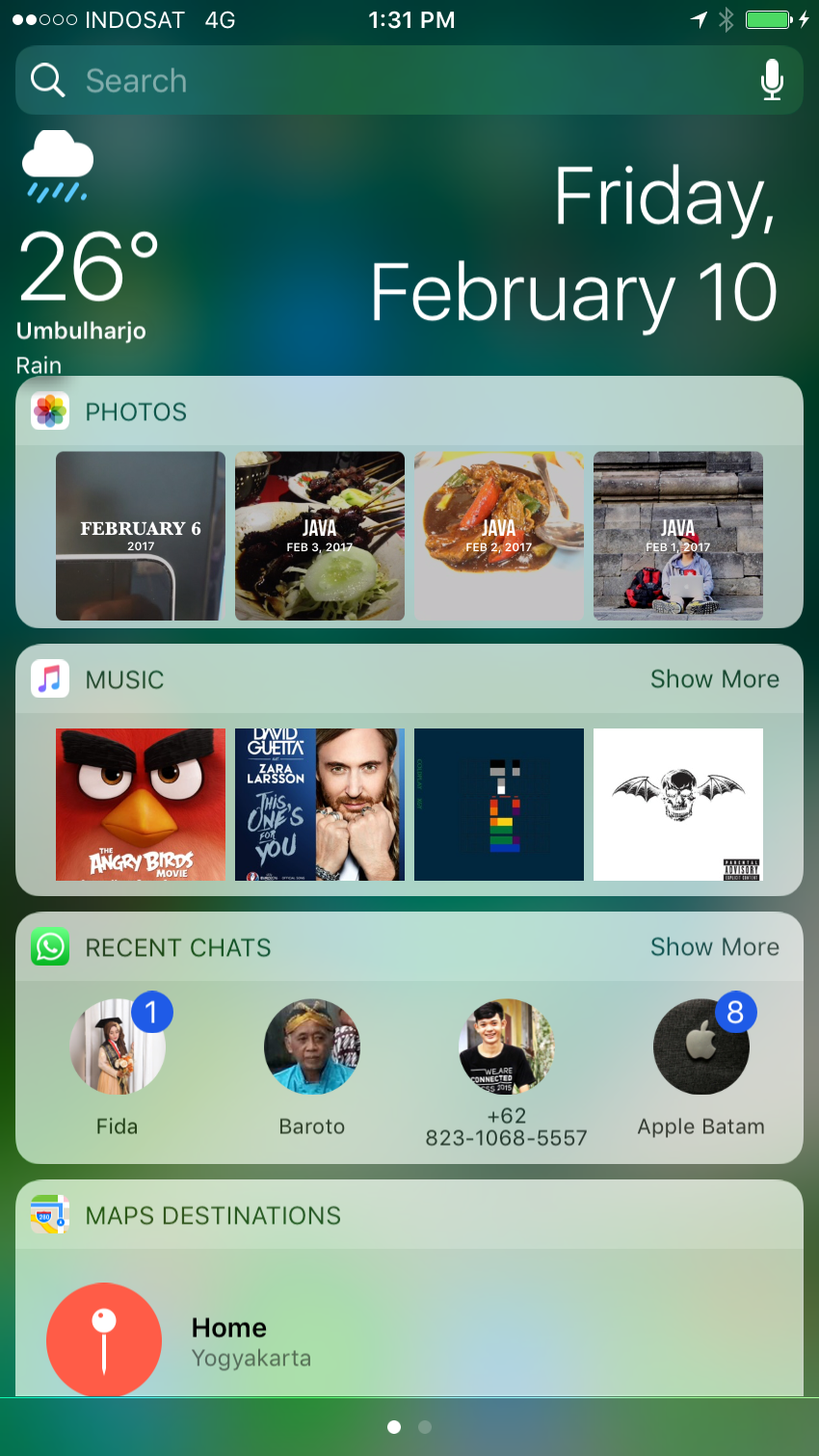The width and height of the screenshot is (819, 1456).
Task: Play the Angry Birds Movie album
Action: [141, 805]
